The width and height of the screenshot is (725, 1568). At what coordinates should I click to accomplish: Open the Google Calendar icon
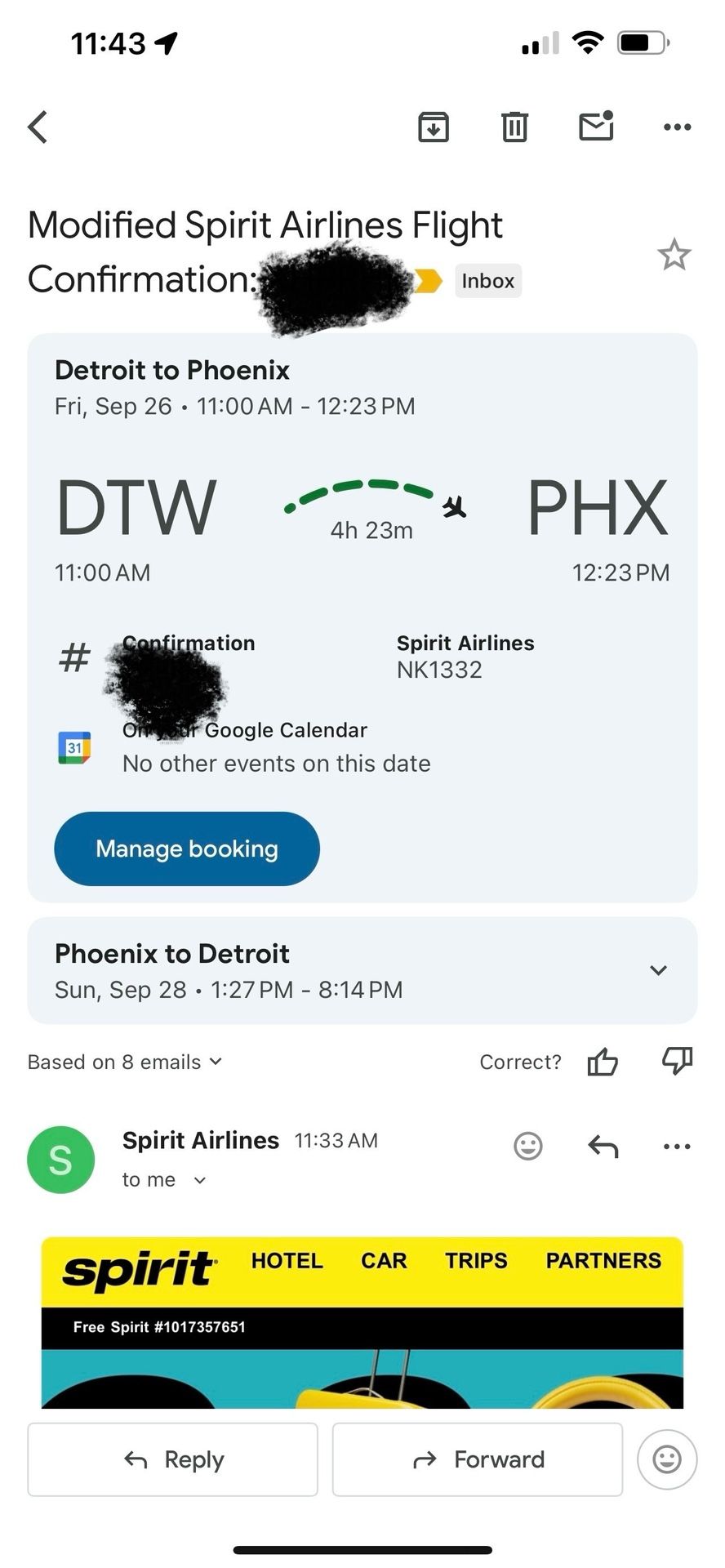click(x=73, y=746)
